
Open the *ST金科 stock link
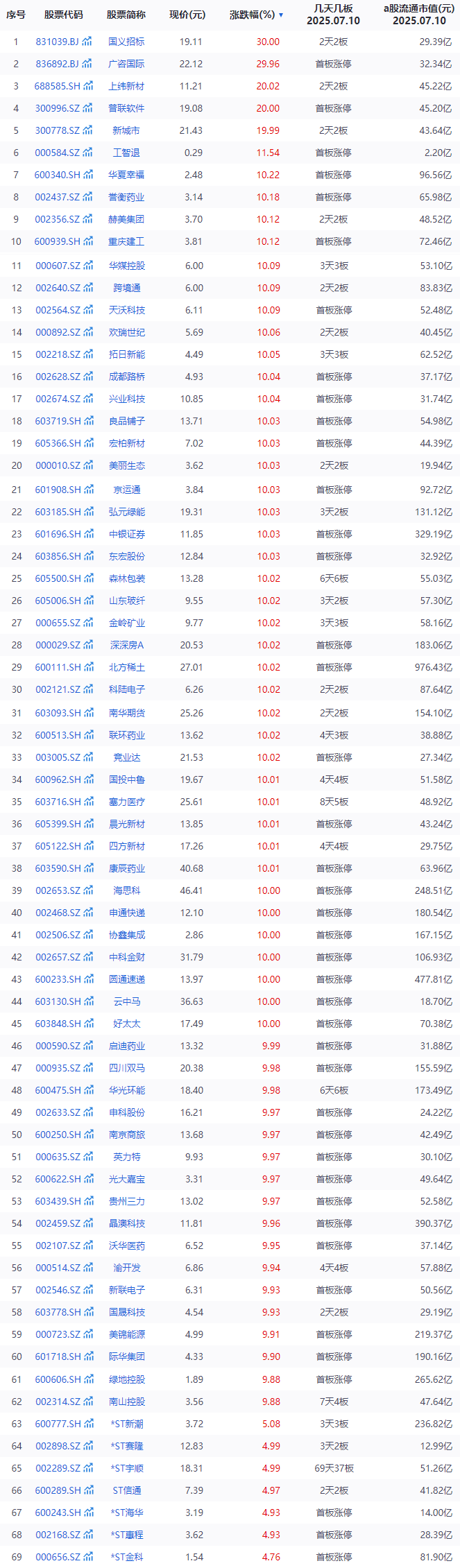coord(127,1557)
